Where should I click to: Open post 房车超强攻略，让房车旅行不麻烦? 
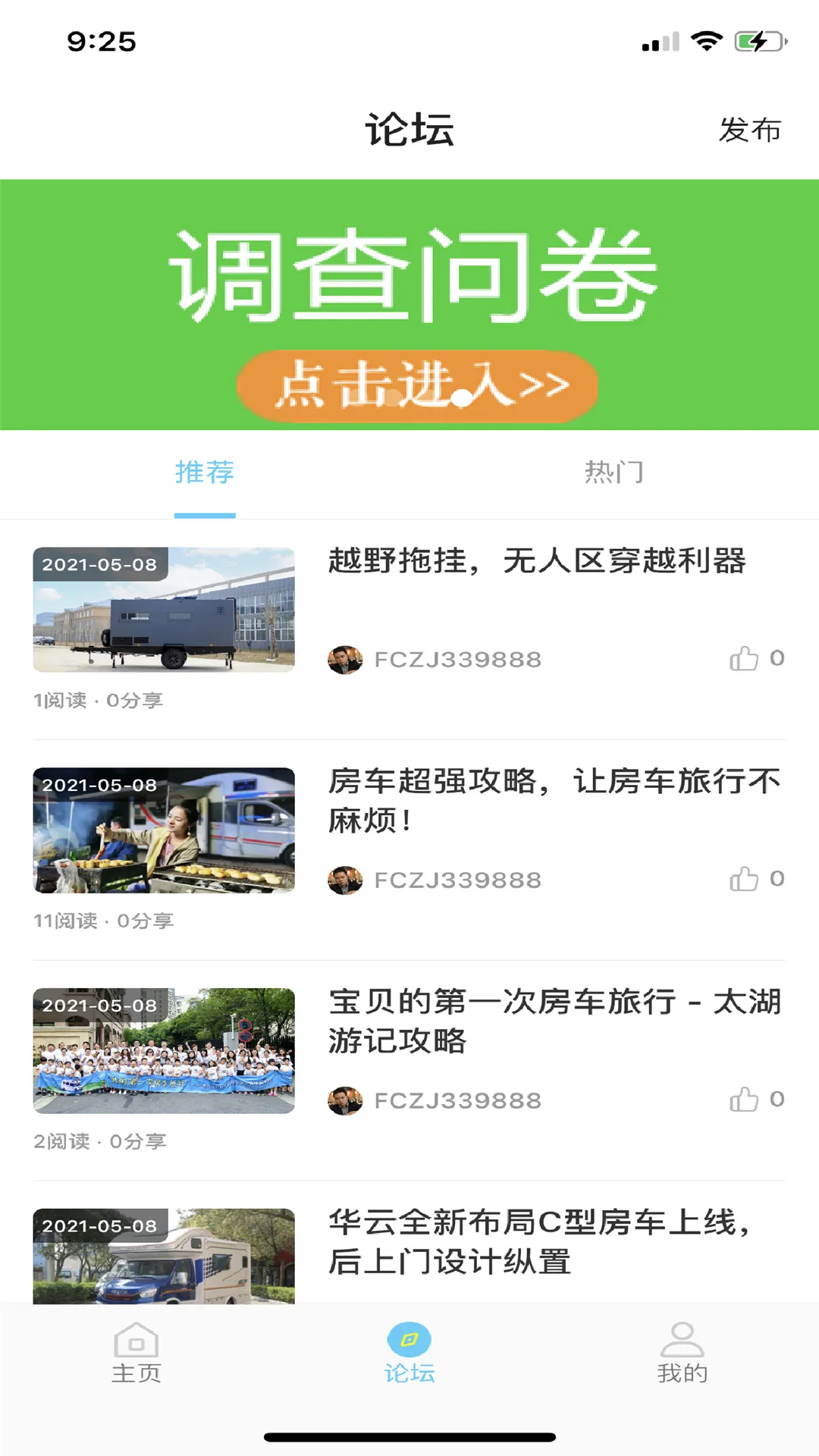[x=554, y=800]
